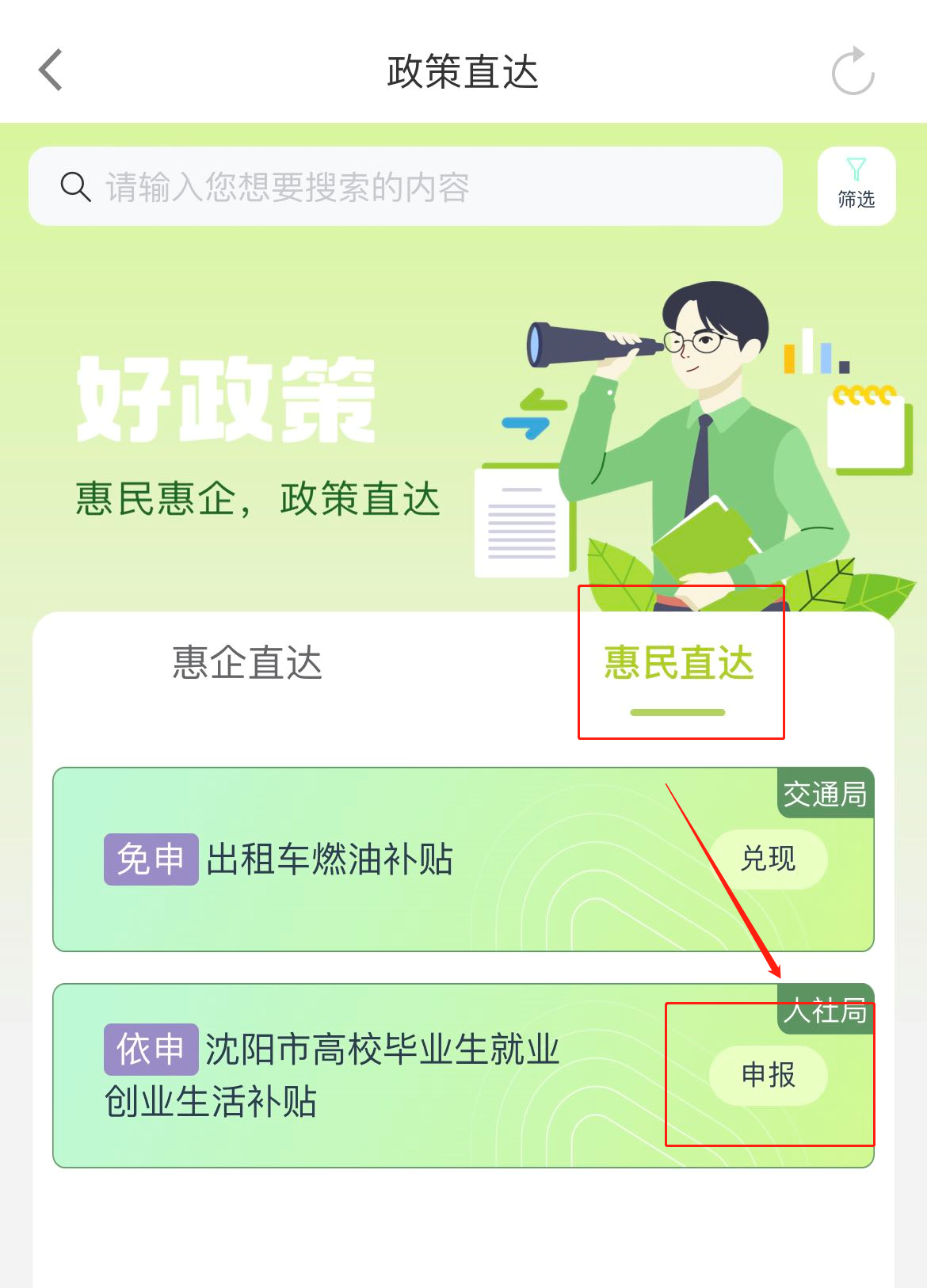
Task: Tap 申报 for 高校毕业生就业创业生活补贴
Action: coord(768,1075)
